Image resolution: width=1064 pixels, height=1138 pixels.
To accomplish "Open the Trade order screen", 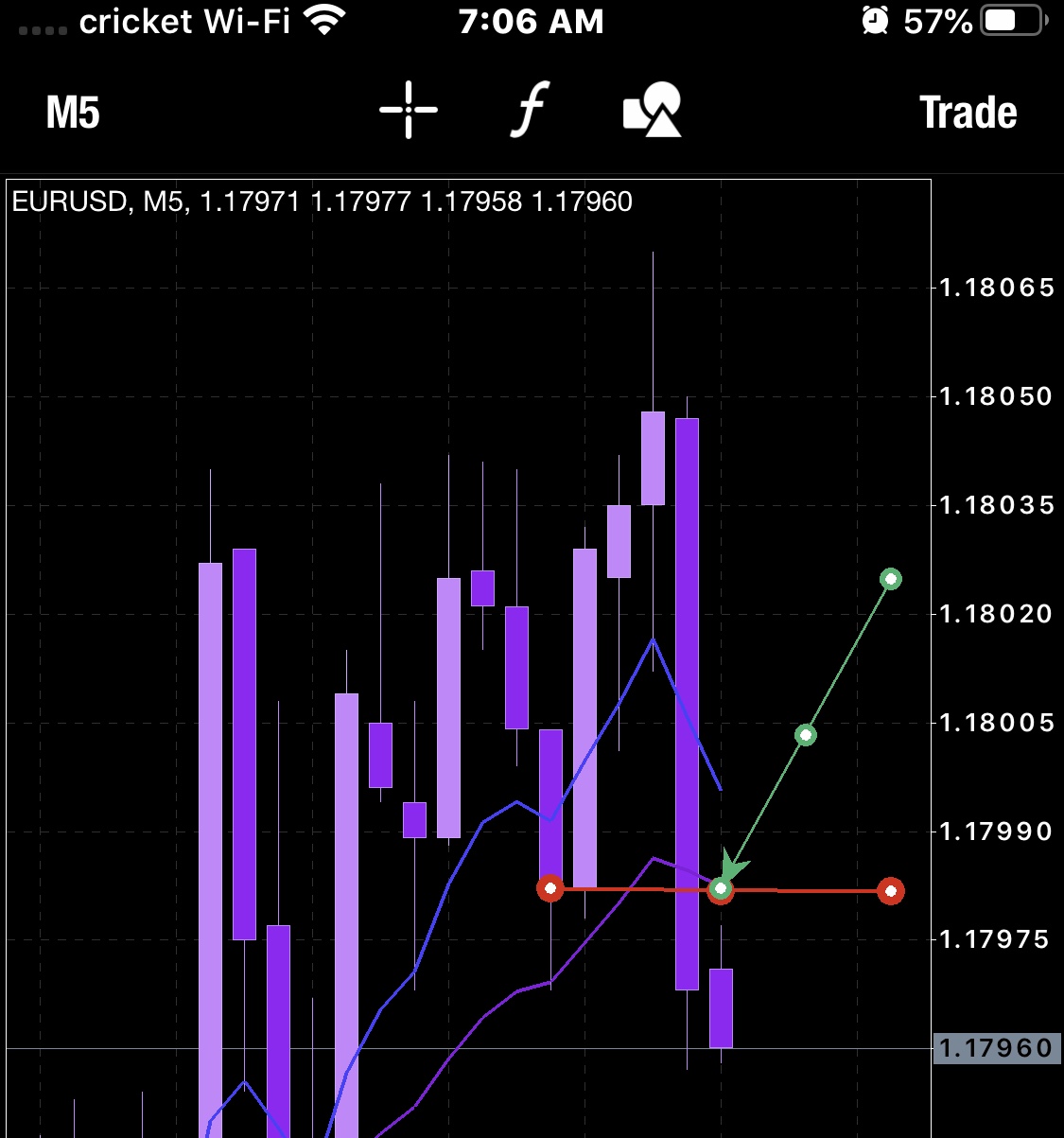I will pos(968,113).
